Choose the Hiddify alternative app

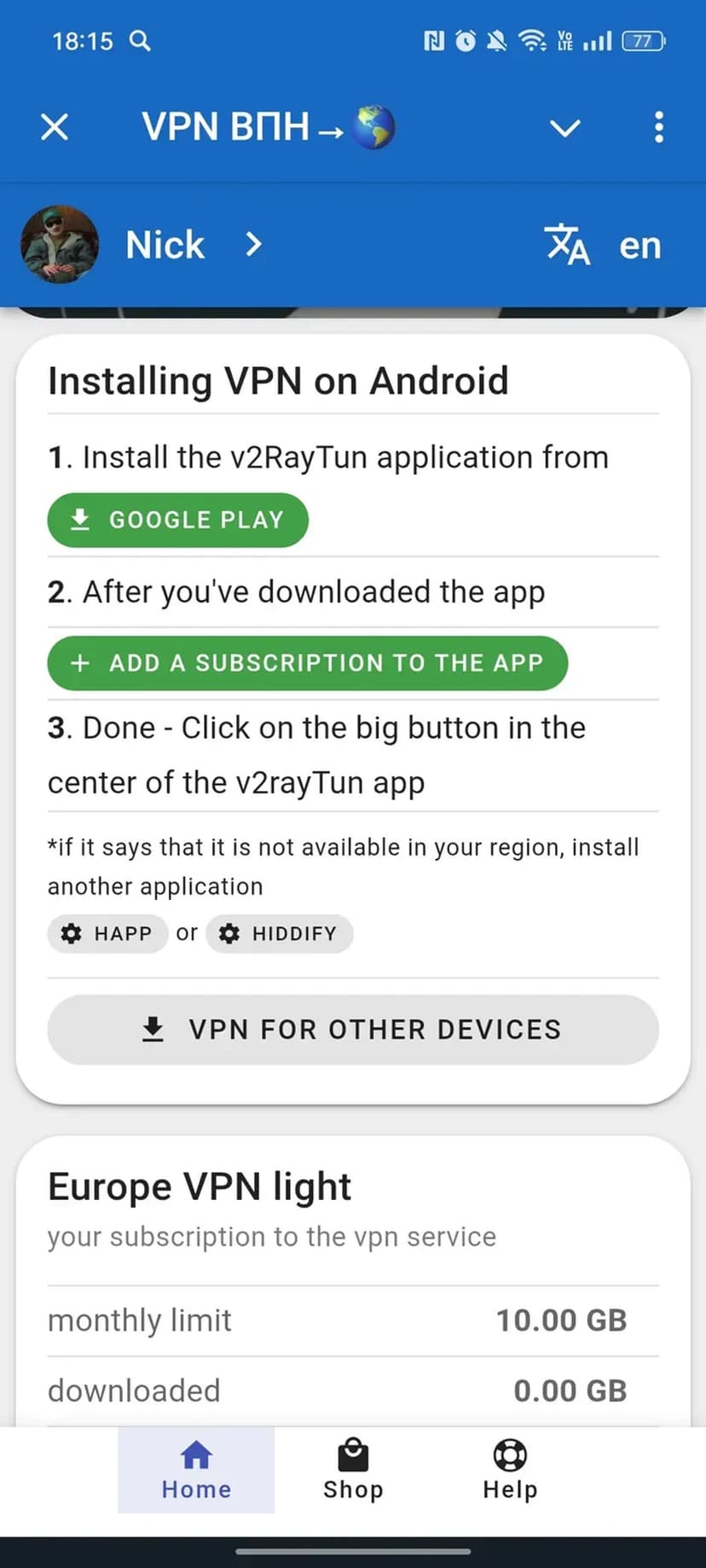pos(279,934)
